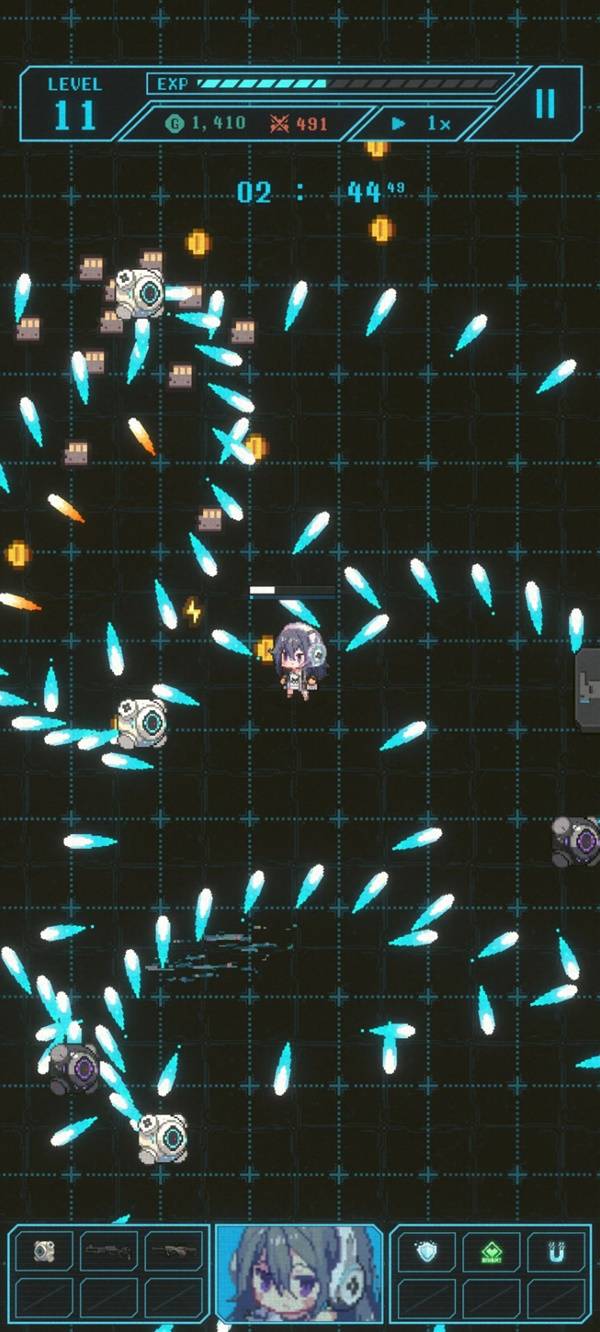Change the 1x game speed

tap(422, 124)
